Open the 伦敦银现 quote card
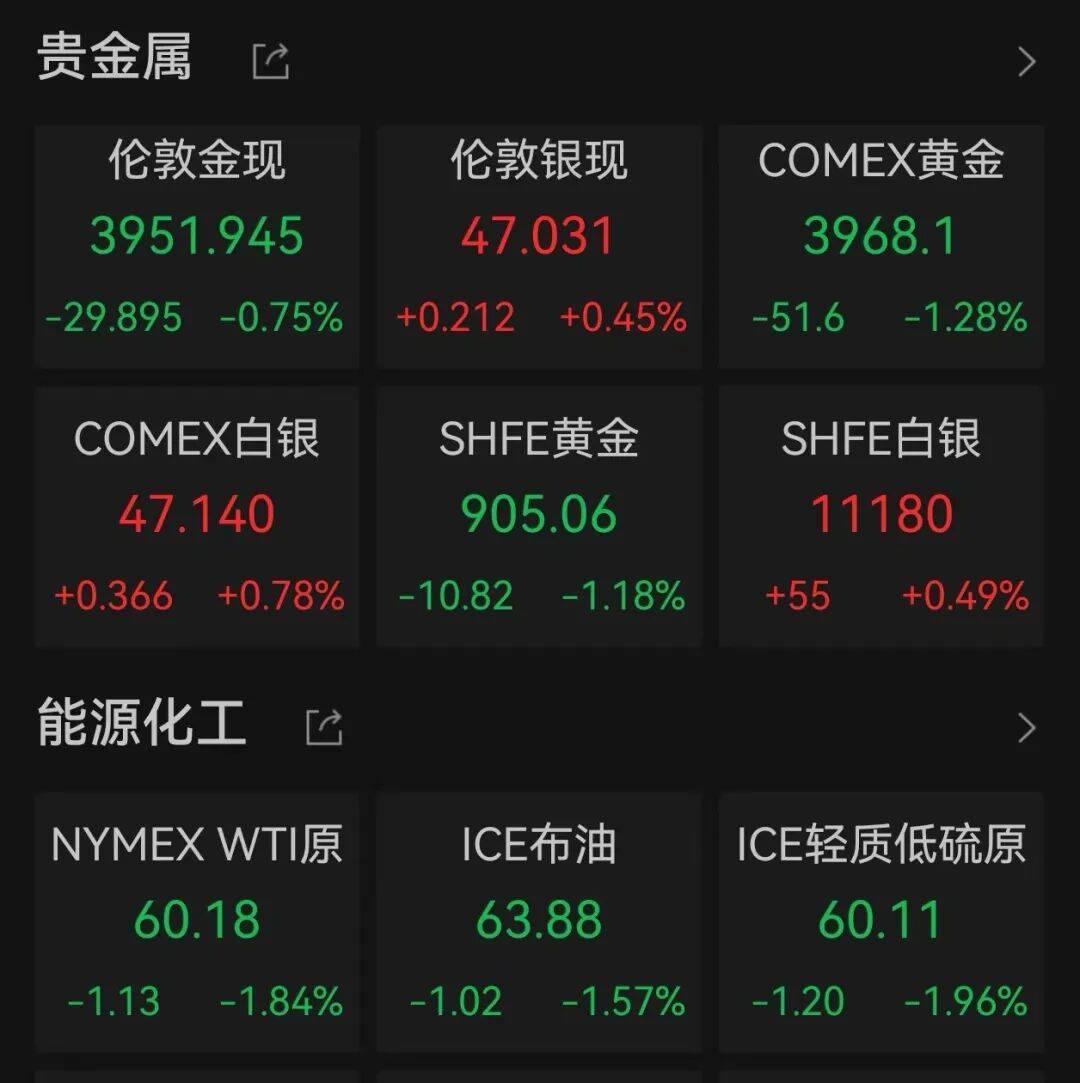The width and height of the screenshot is (1080, 1083). (x=539, y=246)
